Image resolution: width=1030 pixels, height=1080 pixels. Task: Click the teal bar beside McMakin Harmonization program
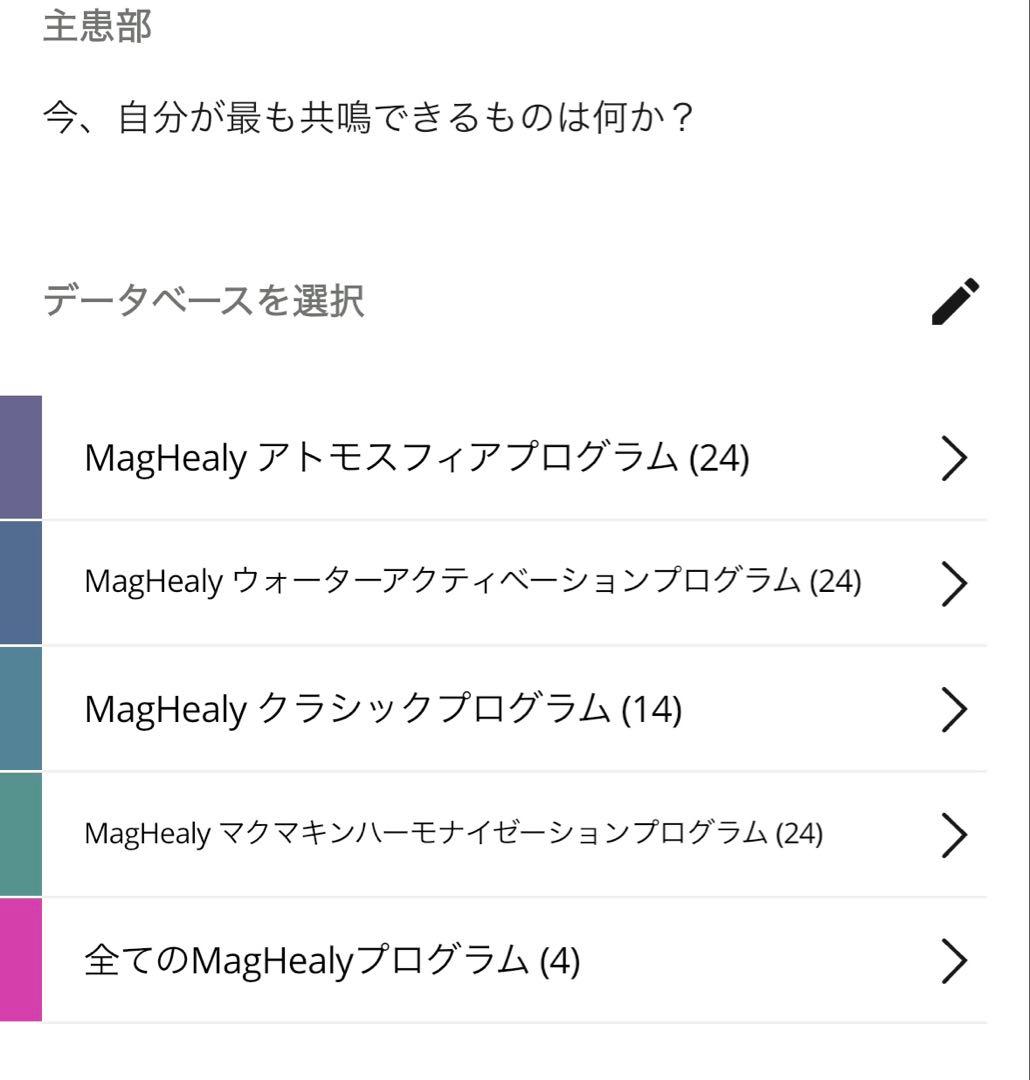point(19,834)
